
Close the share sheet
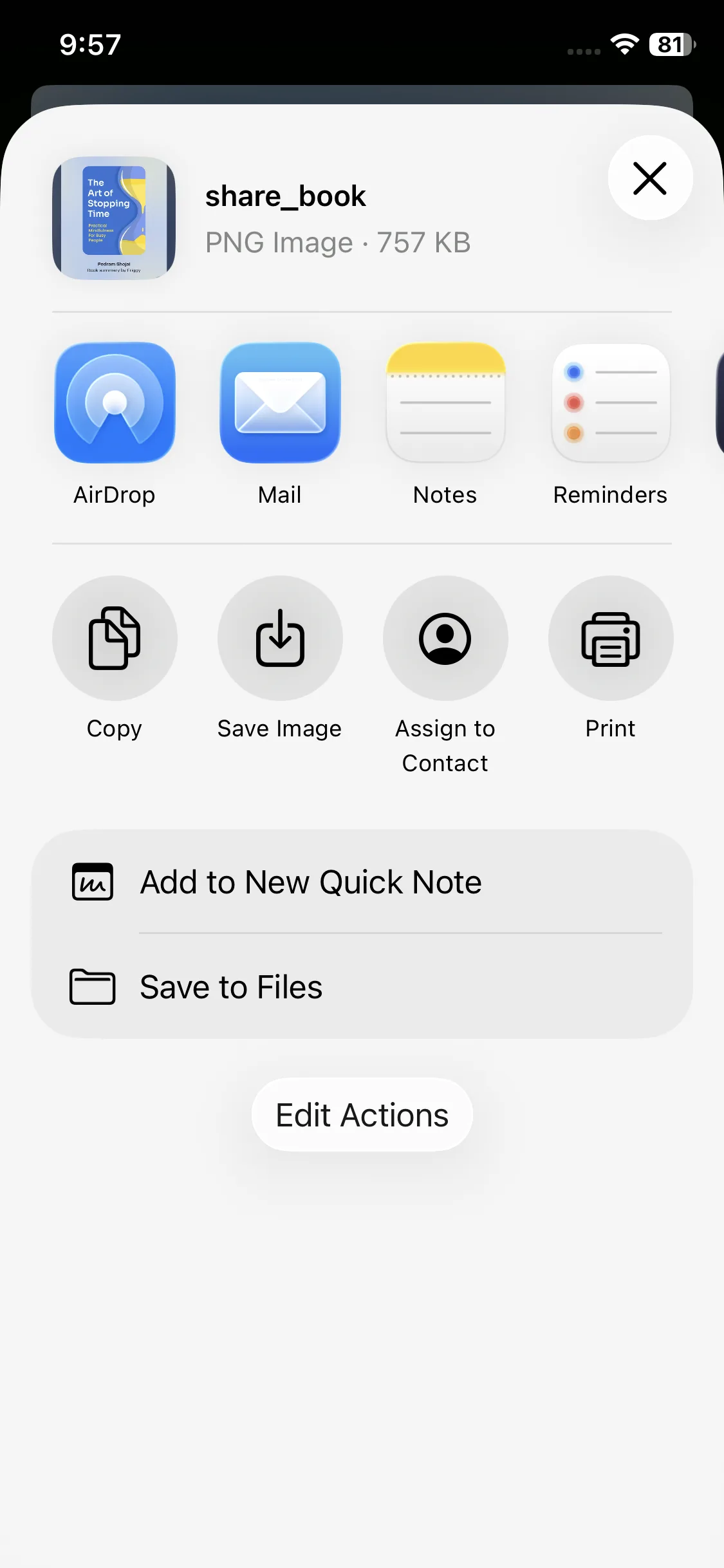tap(650, 178)
